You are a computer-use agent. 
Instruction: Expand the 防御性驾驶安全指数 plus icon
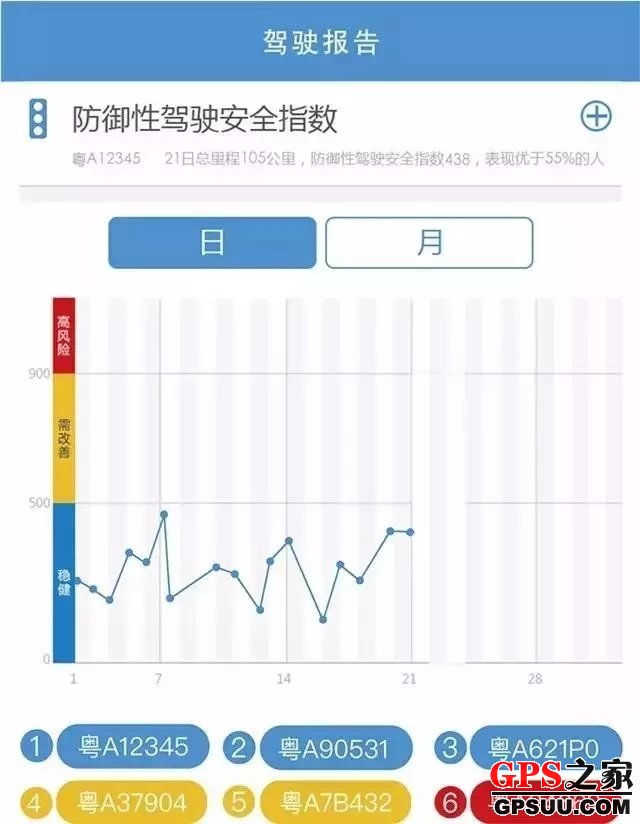596,117
